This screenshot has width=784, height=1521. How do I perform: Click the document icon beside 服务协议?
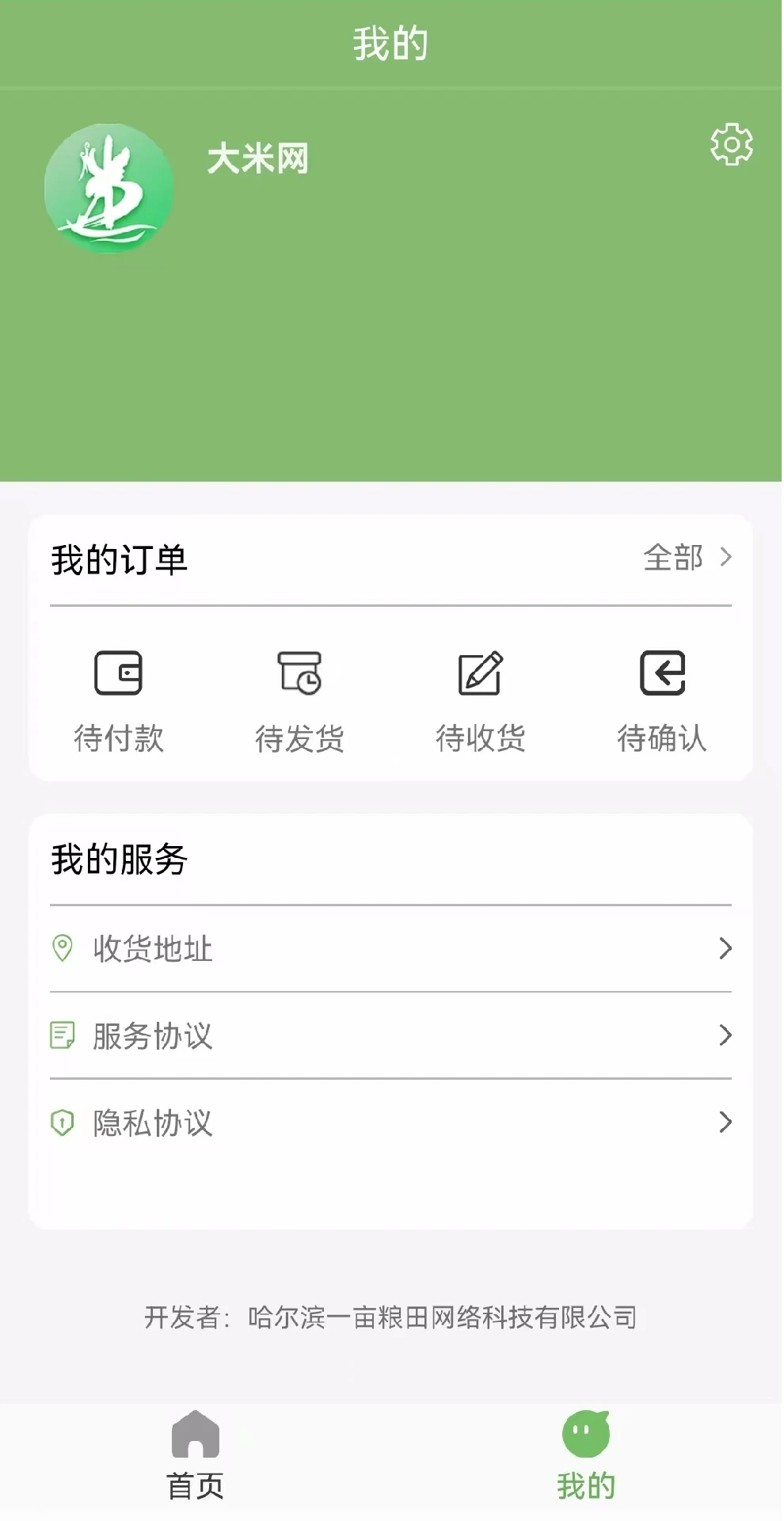pyautogui.click(x=63, y=1035)
